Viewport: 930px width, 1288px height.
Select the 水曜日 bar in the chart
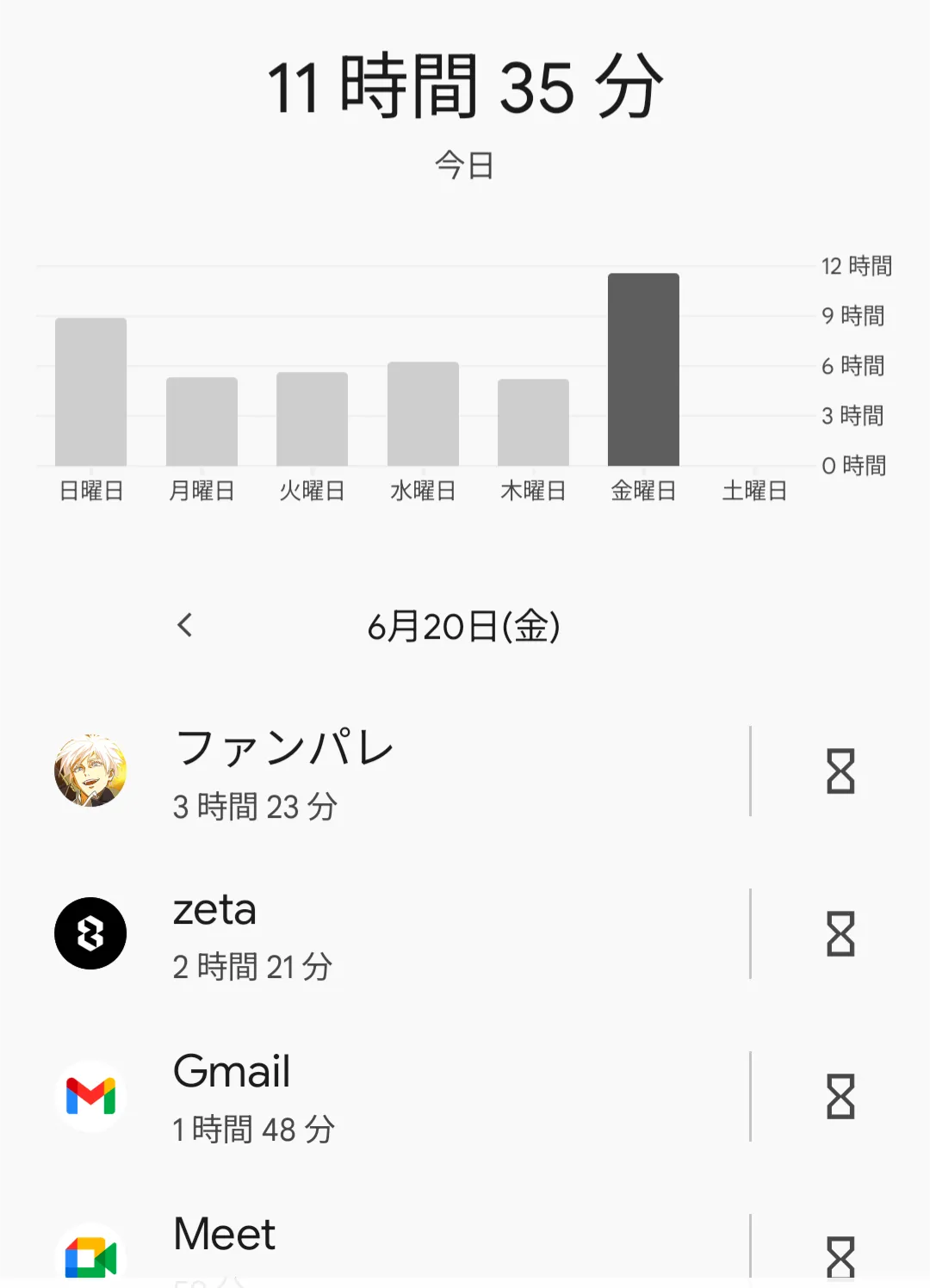pyautogui.click(x=423, y=414)
